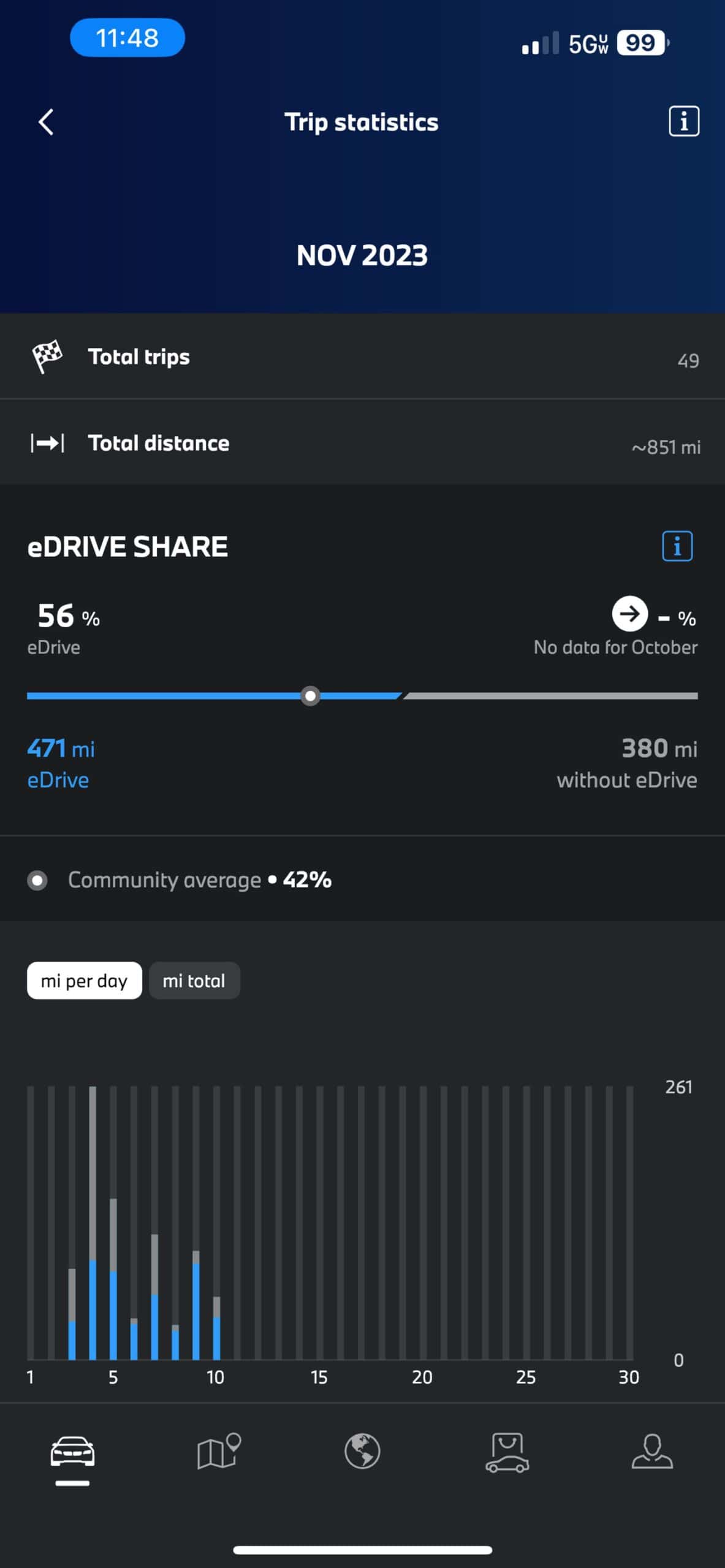The image size is (725, 1568).
Task: Switch to the map tab
Action: (218, 1452)
